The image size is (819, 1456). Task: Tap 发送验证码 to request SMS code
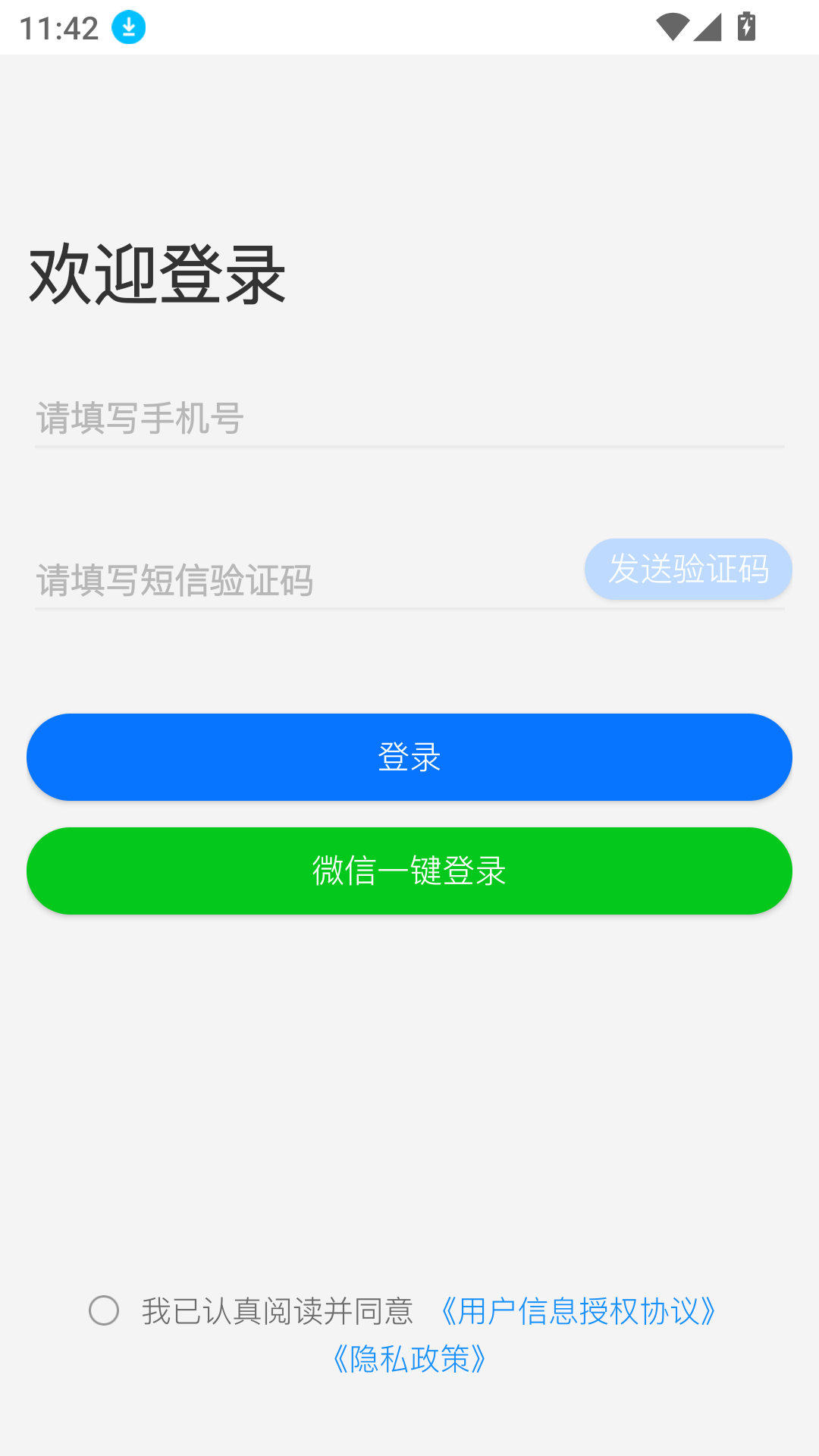[x=687, y=569]
